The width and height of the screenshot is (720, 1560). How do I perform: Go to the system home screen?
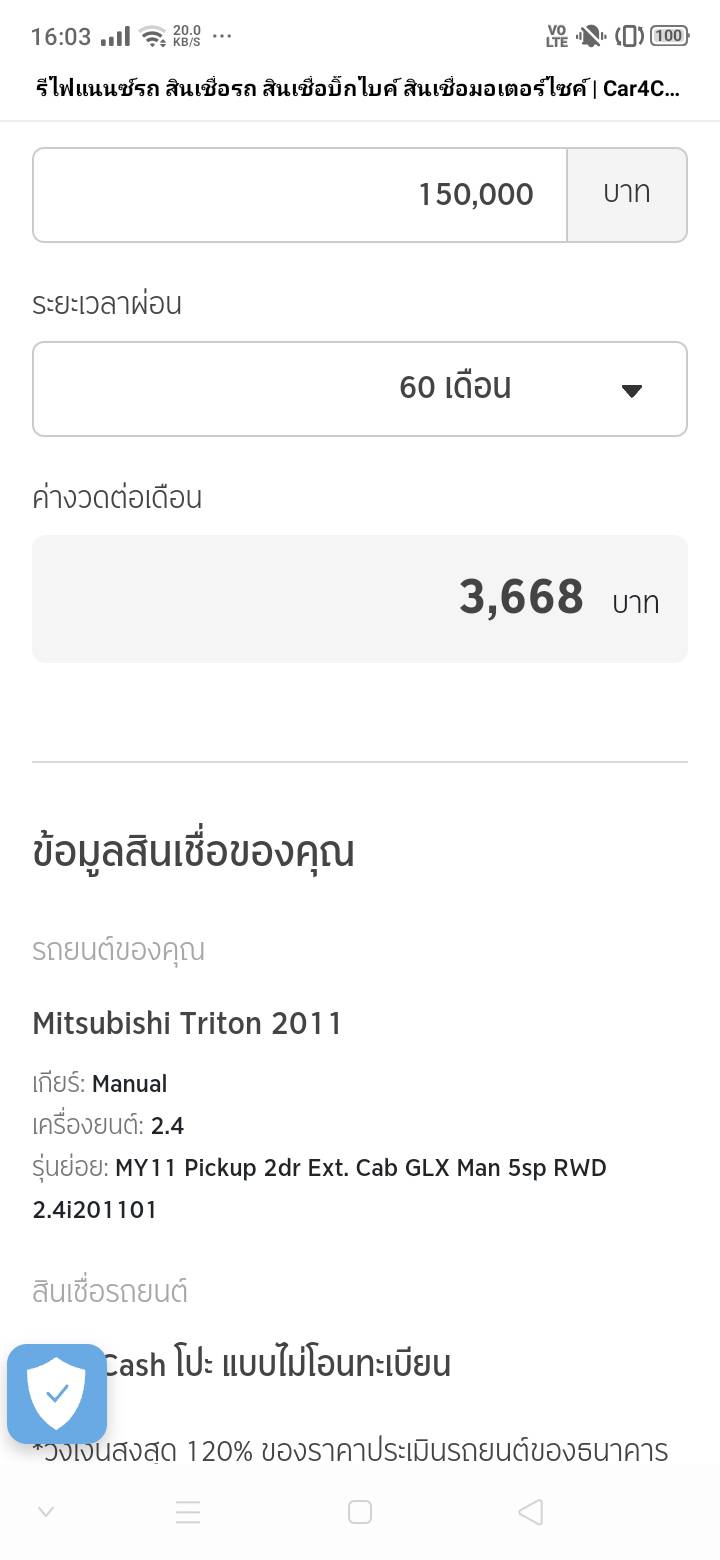click(x=360, y=1512)
